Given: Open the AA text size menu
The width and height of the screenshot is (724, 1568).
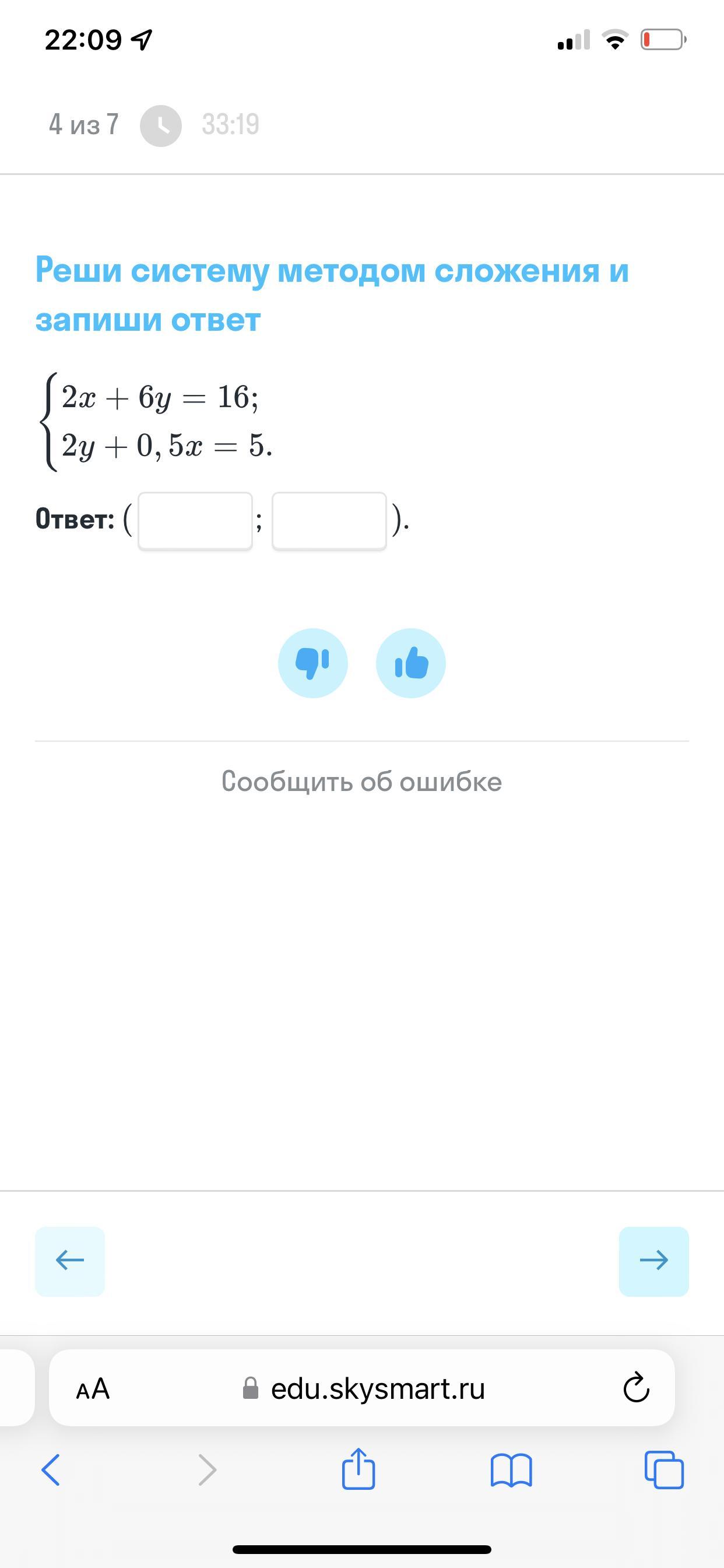Looking at the screenshot, I should [x=93, y=1389].
